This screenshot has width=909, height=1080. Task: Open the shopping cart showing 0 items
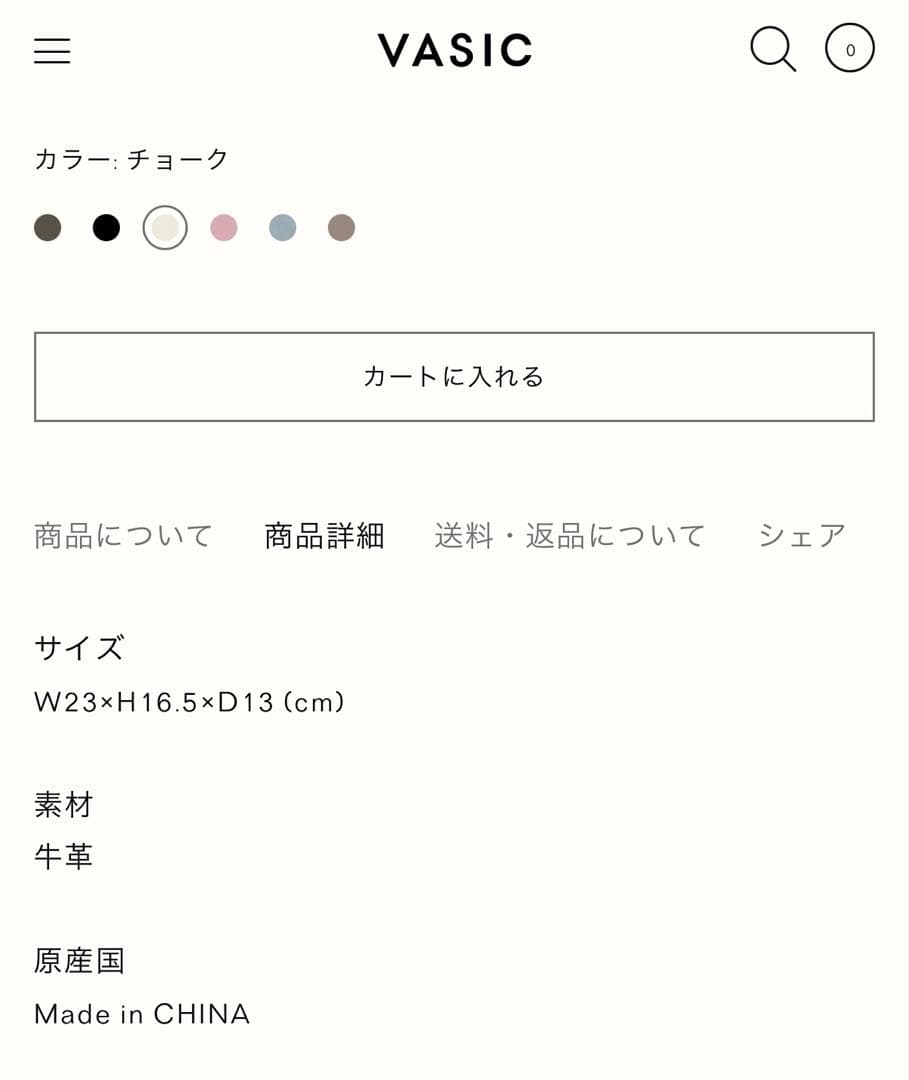click(849, 47)
